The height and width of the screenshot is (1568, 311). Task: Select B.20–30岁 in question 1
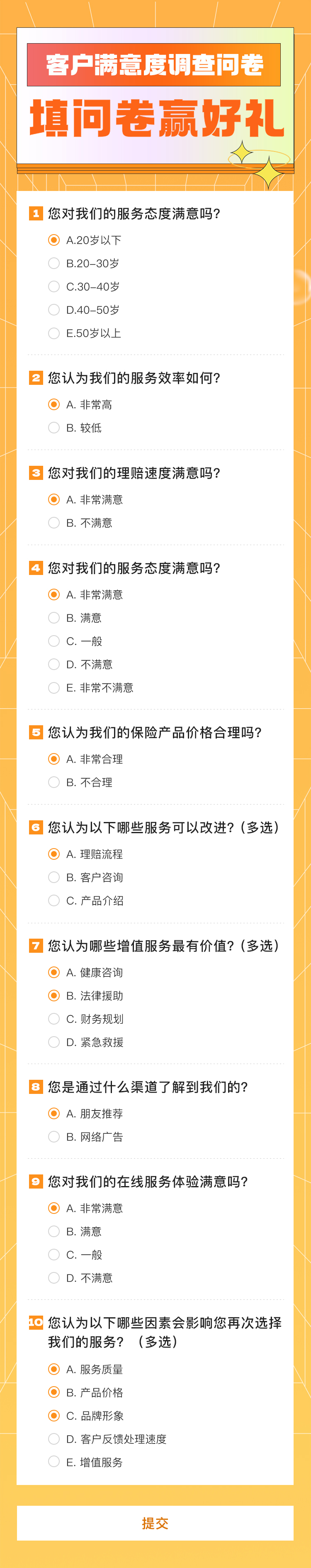pos(54,263)
